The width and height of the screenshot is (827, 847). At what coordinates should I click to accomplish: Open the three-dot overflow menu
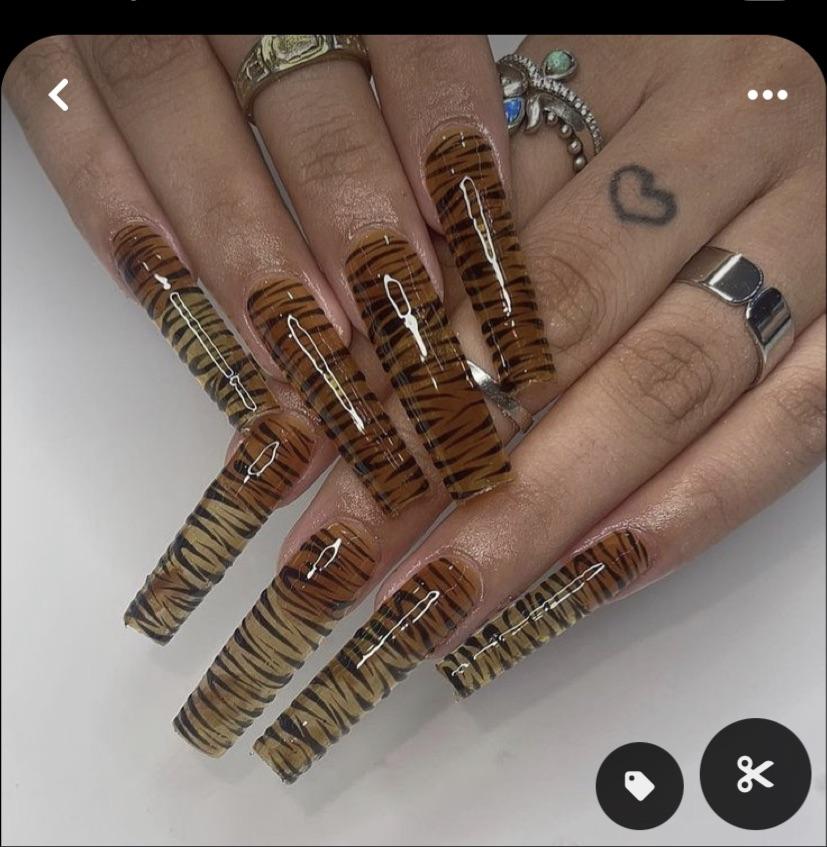pos(767,95)
